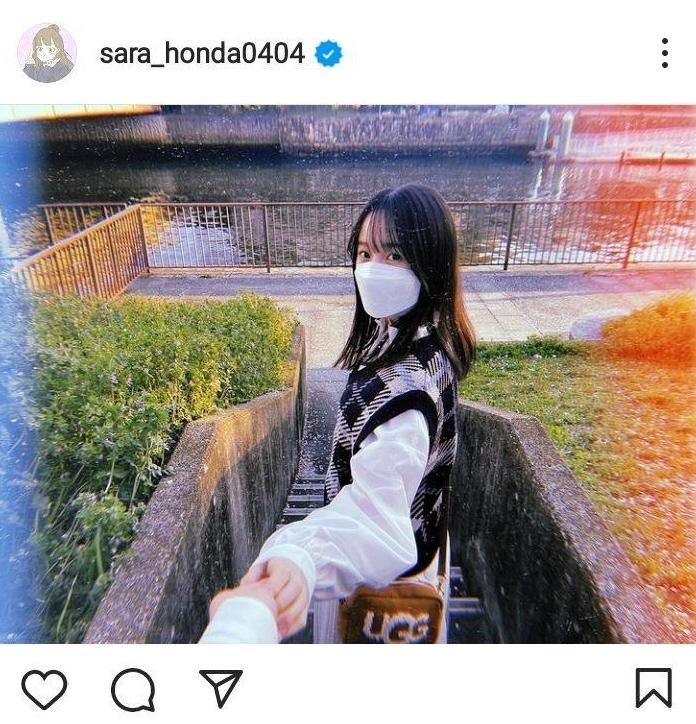Save this post with the bookmark icon

[x=653, y=688]
